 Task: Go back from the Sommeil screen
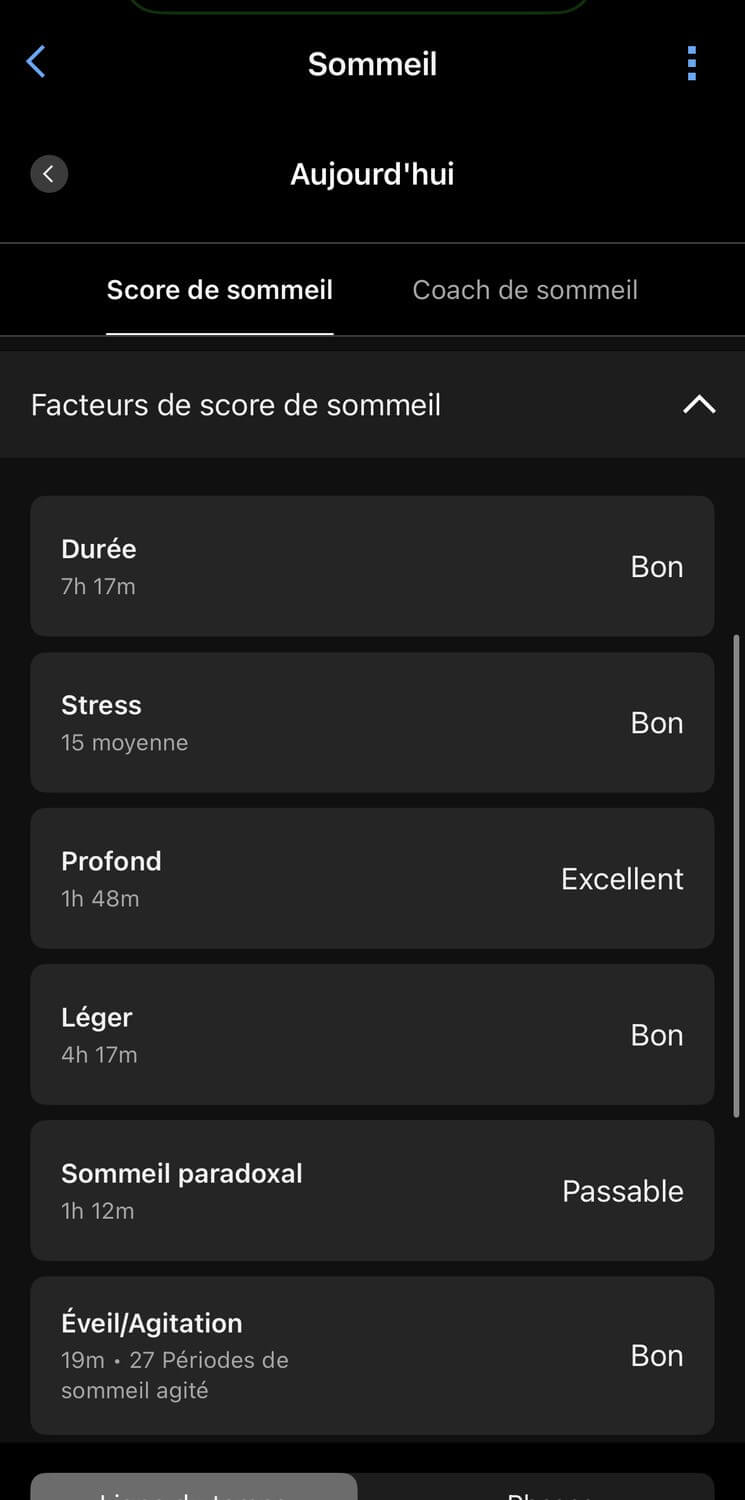36,63
